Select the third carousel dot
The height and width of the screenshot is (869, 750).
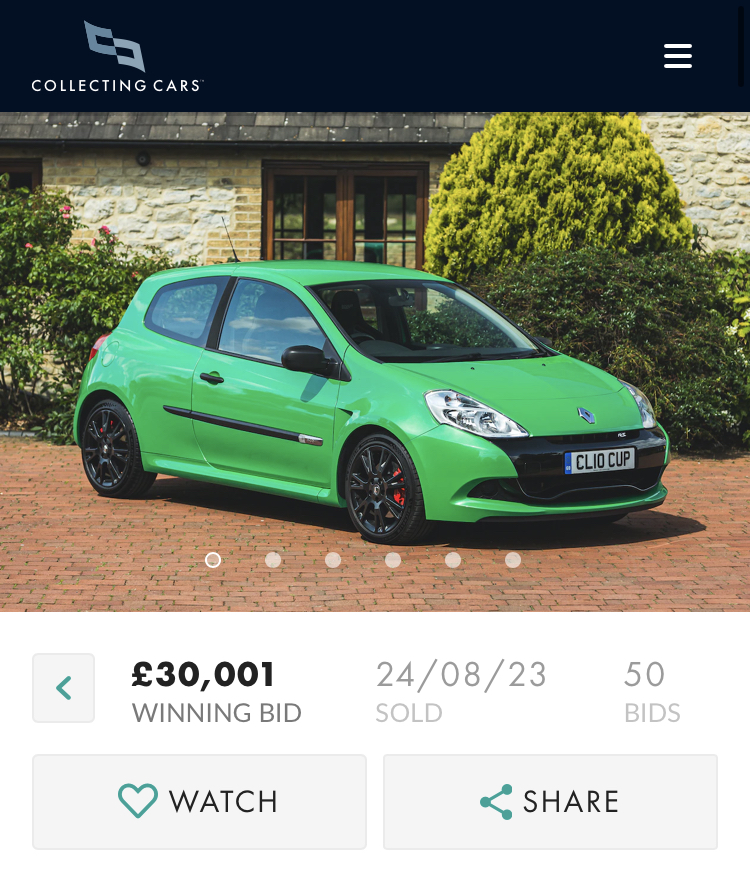pyautogui.click(x=333, y=560)
